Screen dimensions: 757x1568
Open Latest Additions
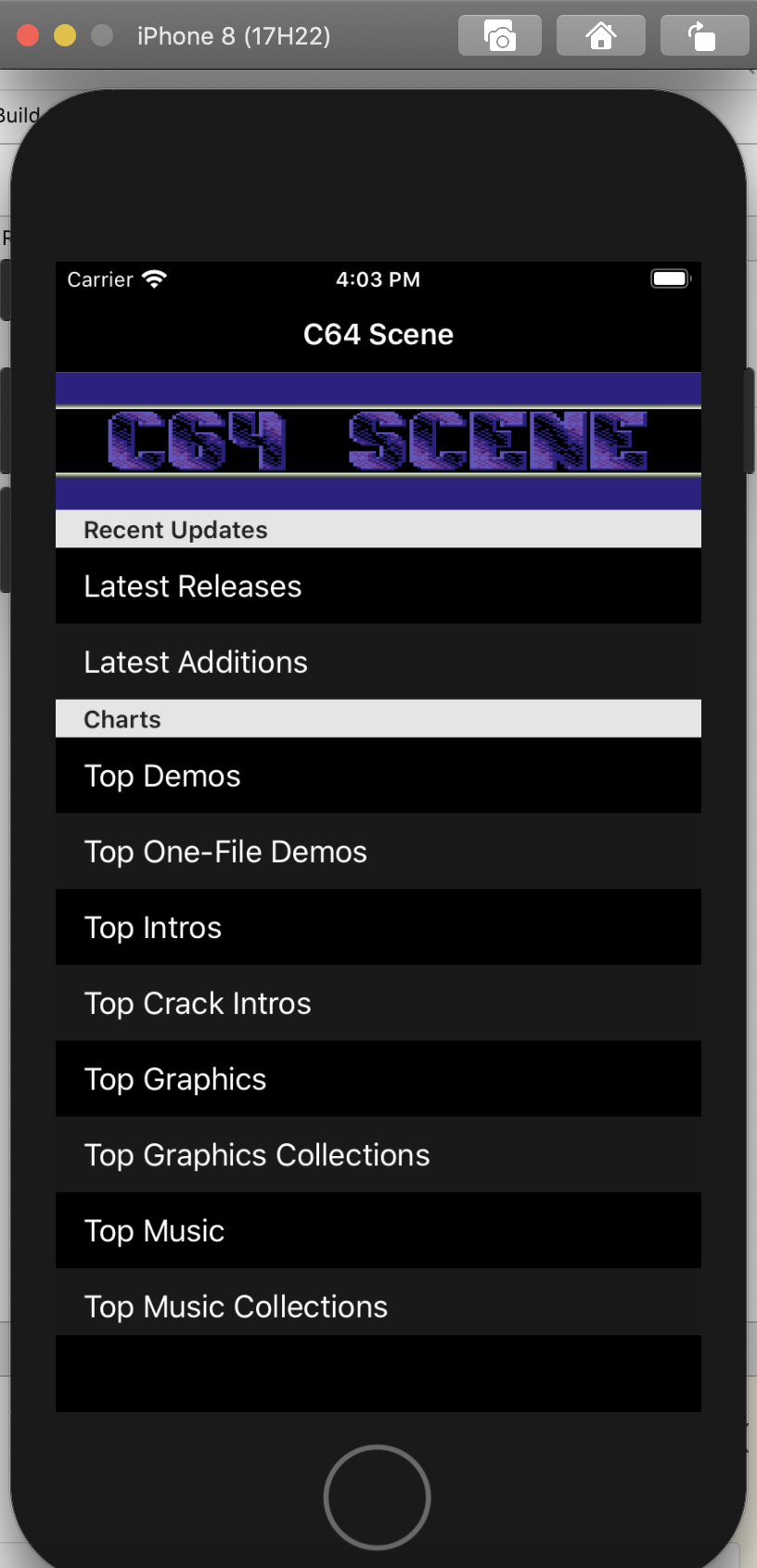(x=378, y=662)
